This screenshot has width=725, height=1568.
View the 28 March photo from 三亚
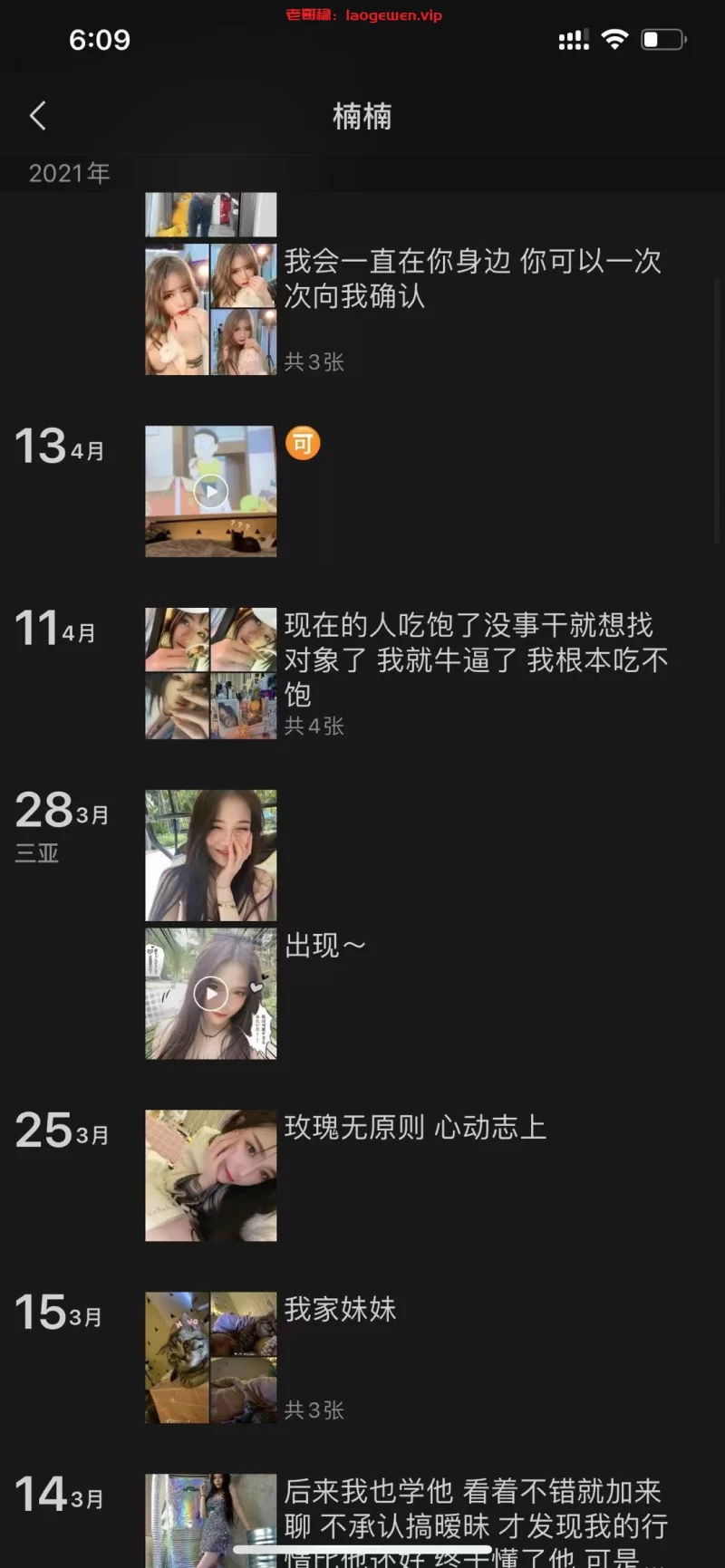tap(211, 855)
